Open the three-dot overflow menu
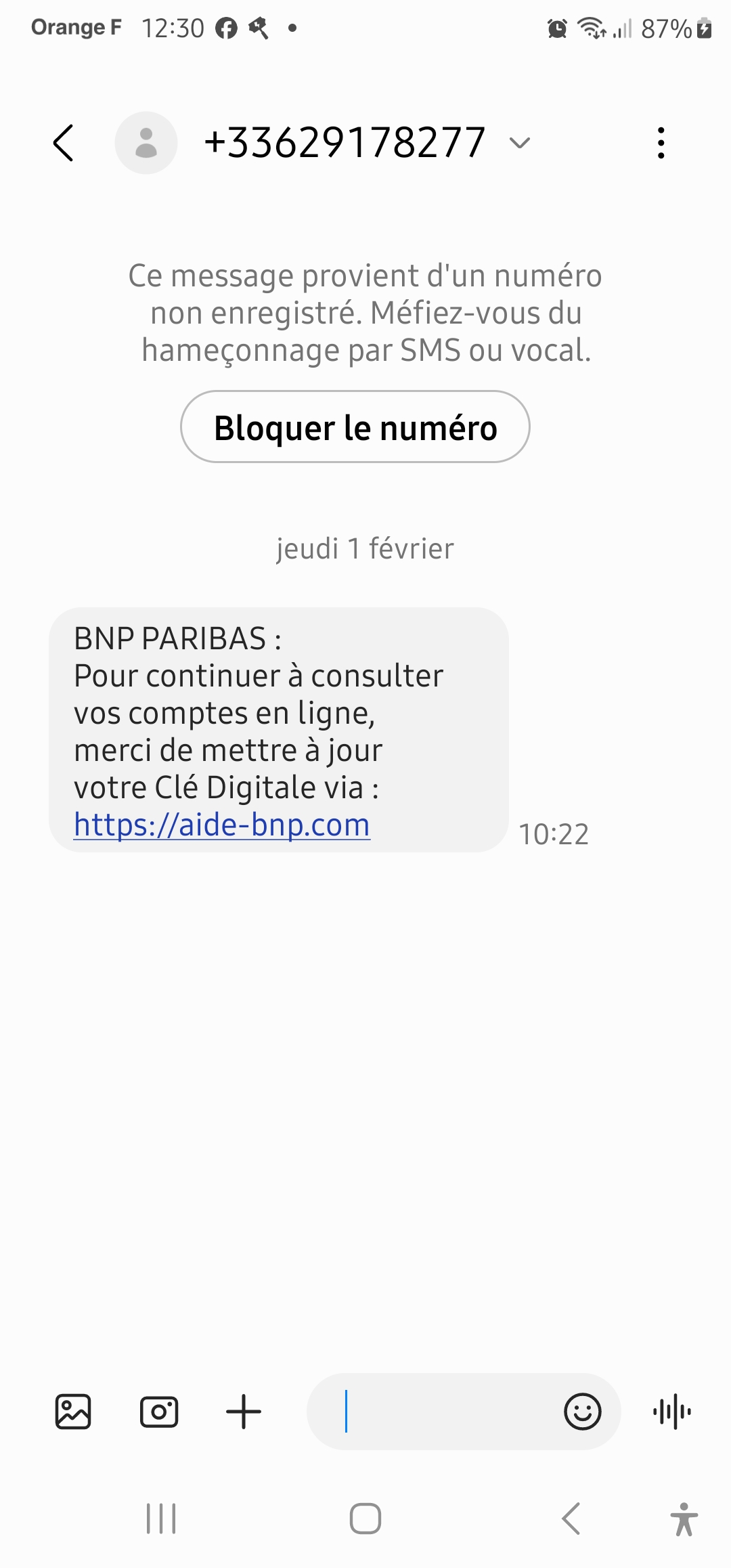 point(661,143)
